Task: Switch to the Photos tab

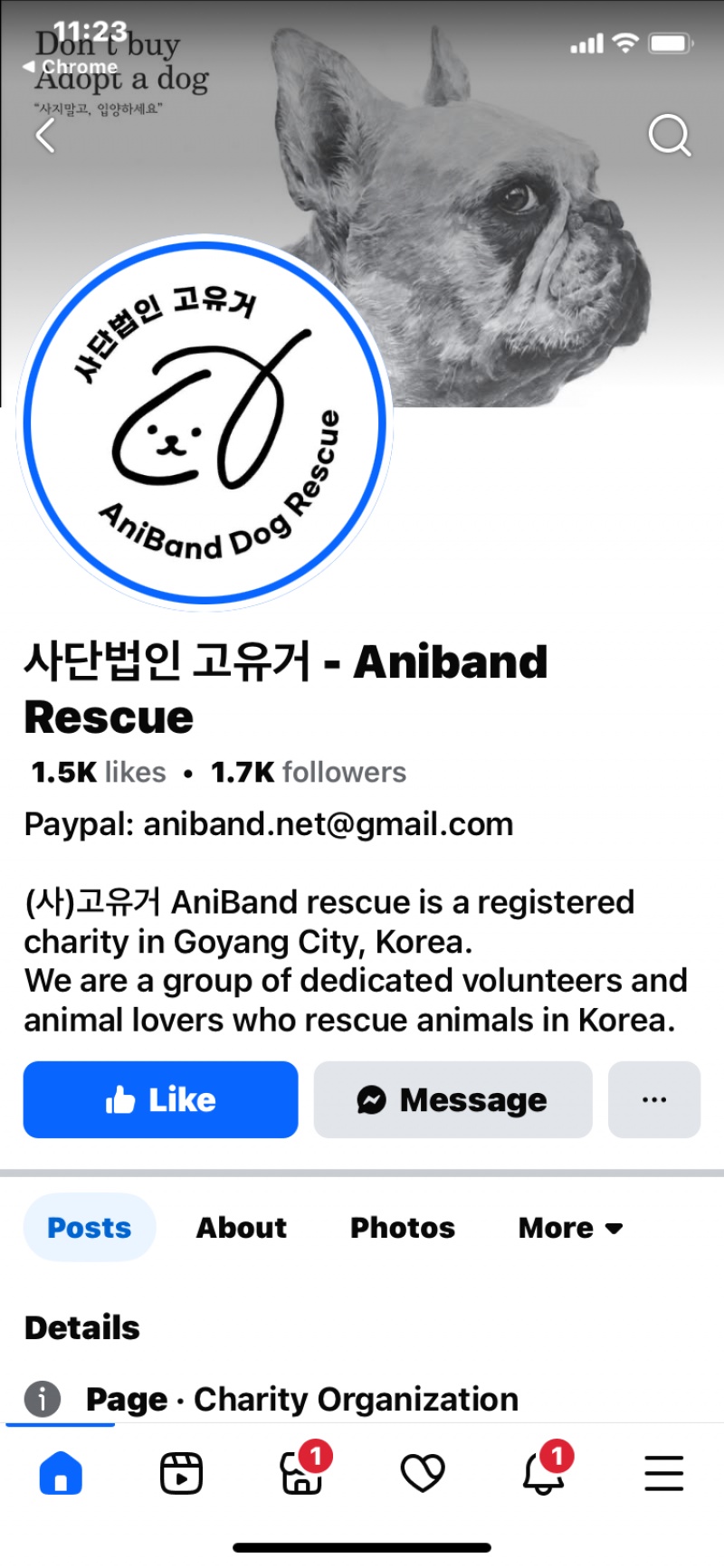Action: [403, 1228]
